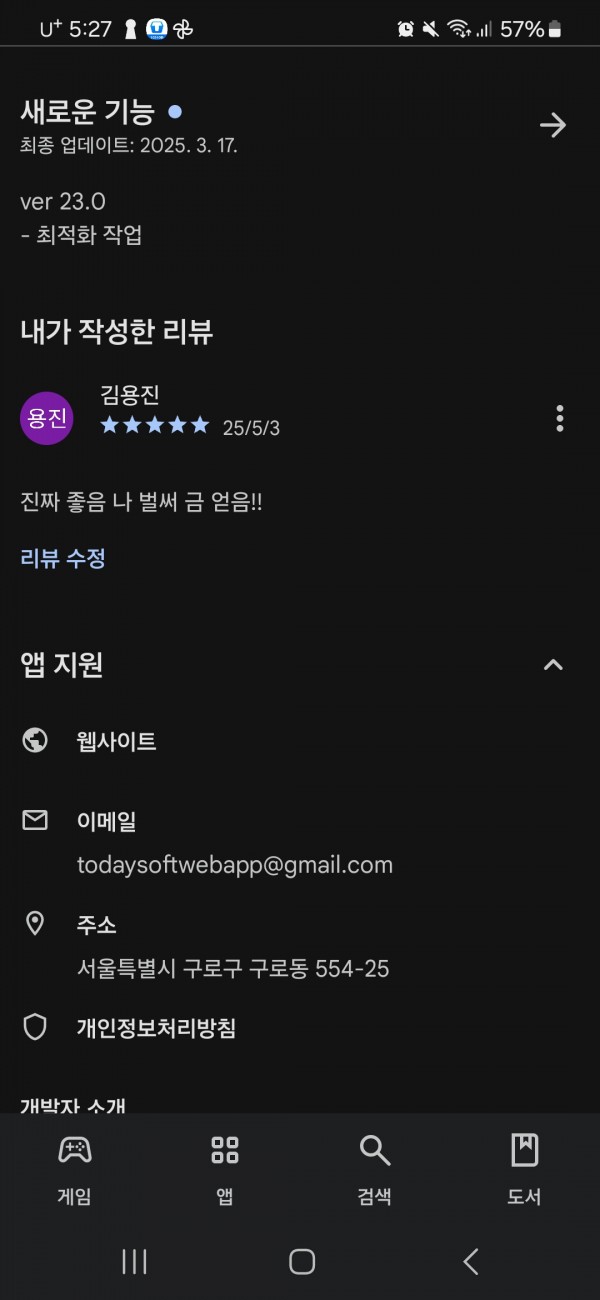Switch to the 앱 tab
This screenshot has width=600, height=1300.
pyautogui.click(x=225, y=1170)
